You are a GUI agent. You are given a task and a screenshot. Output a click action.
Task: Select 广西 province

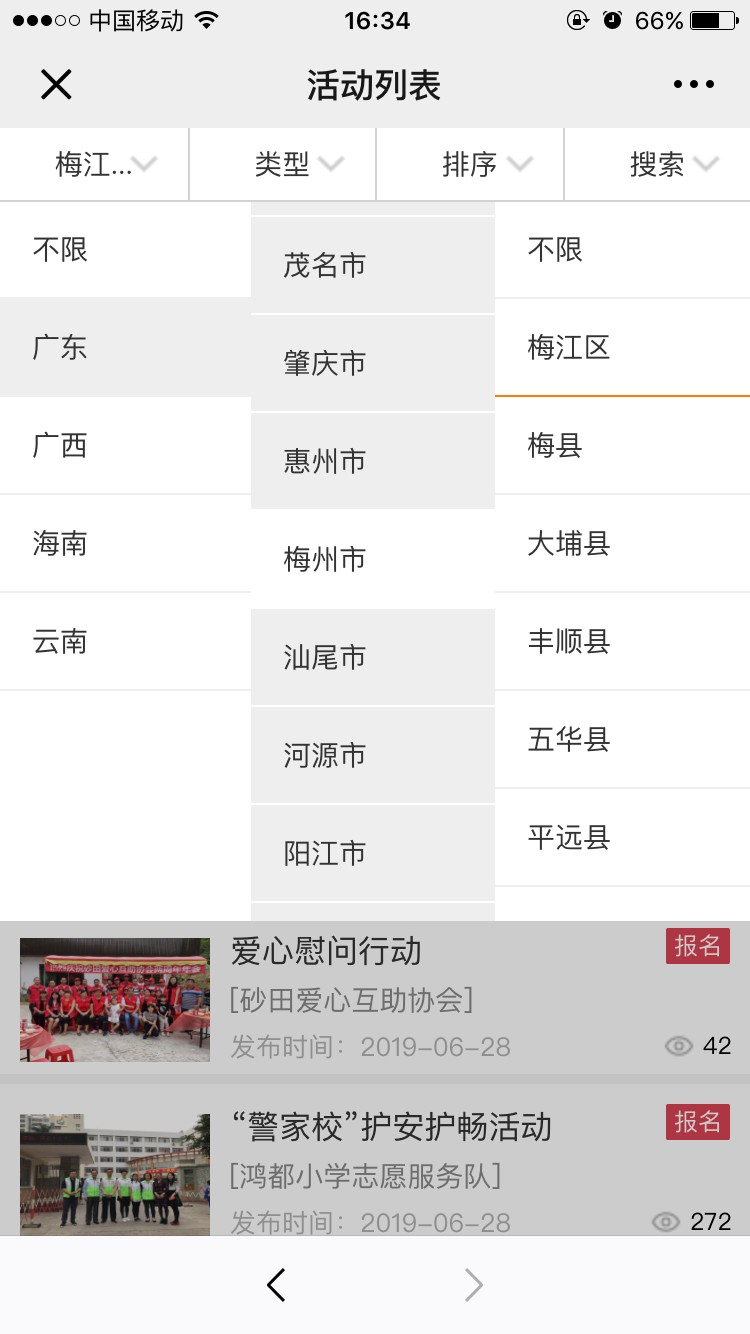tap(60, 446)
